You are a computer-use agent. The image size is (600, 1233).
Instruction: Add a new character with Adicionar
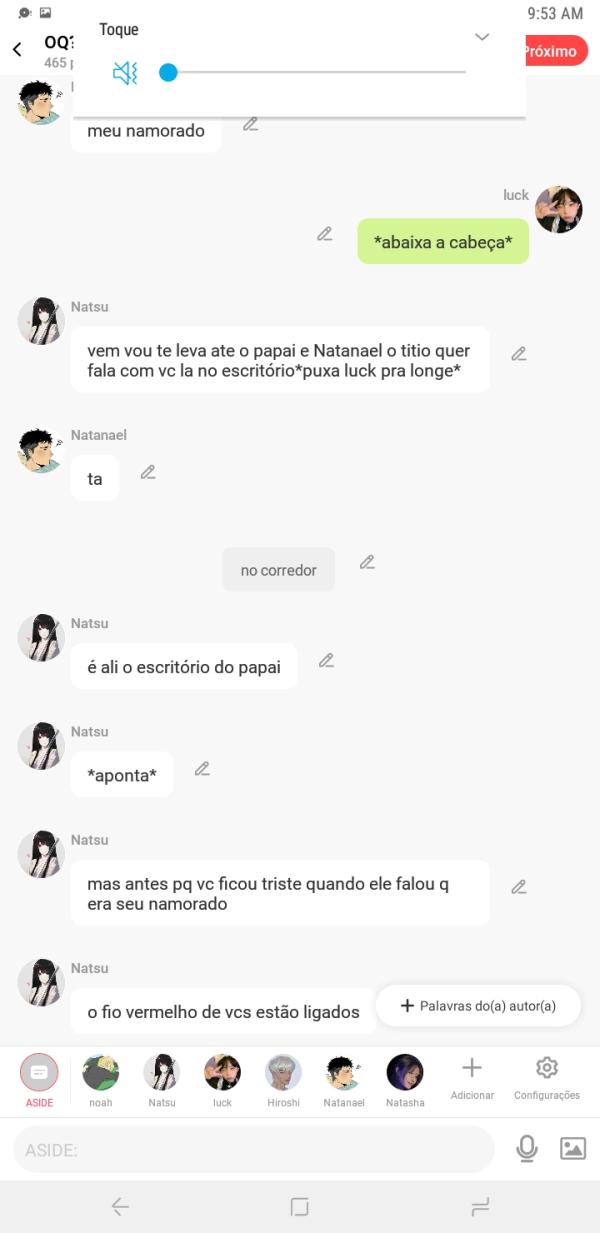[472, 1077]
